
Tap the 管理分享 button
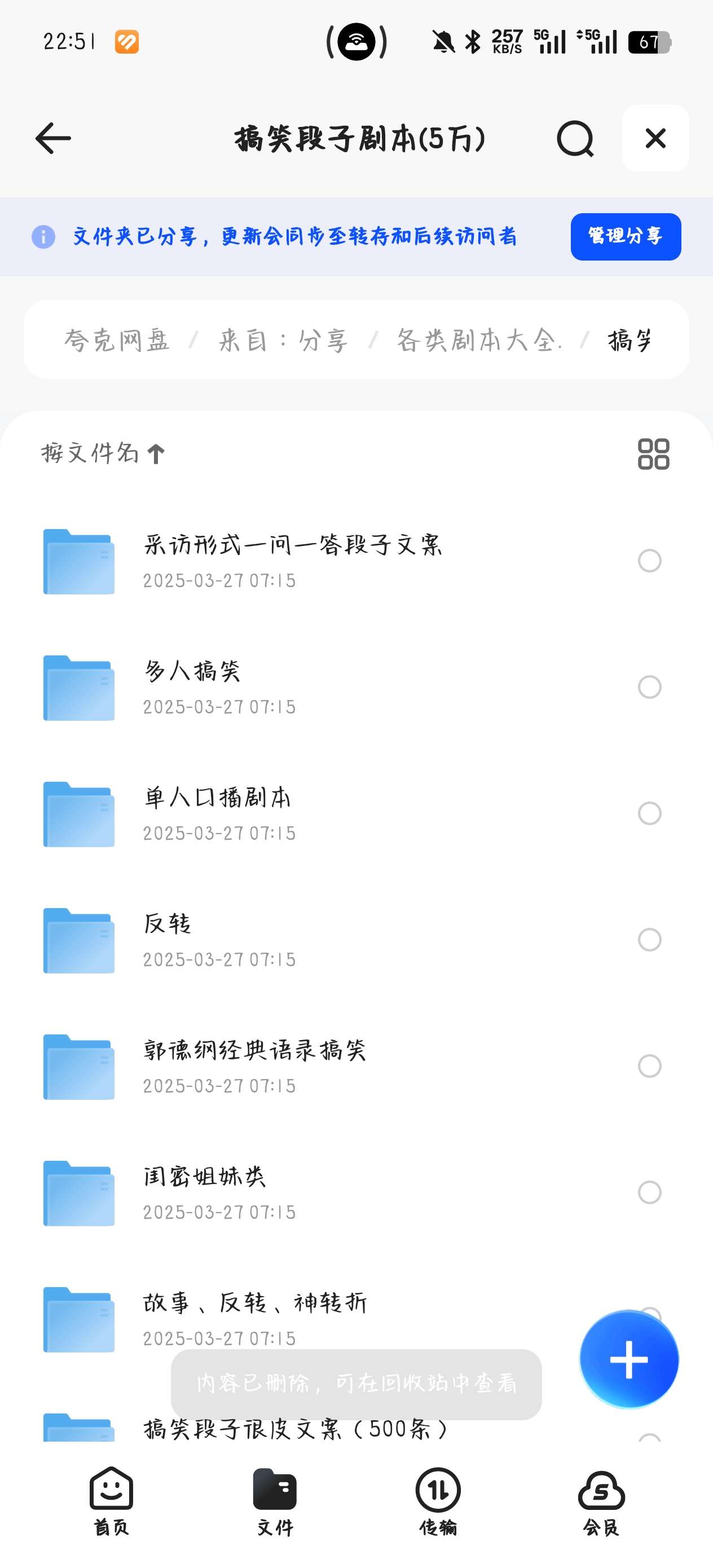(626, 236)
